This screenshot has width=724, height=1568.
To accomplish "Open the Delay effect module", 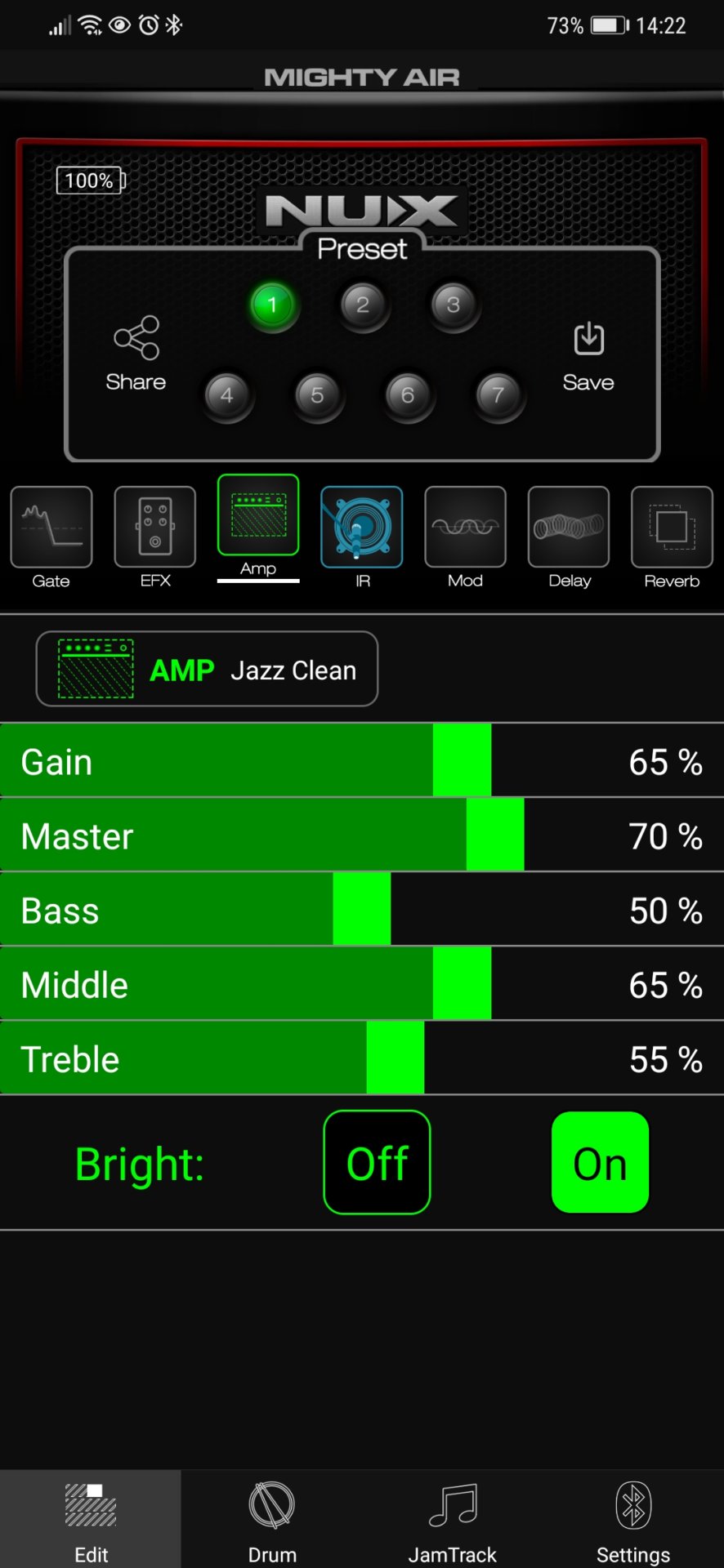I will (569, 537).
